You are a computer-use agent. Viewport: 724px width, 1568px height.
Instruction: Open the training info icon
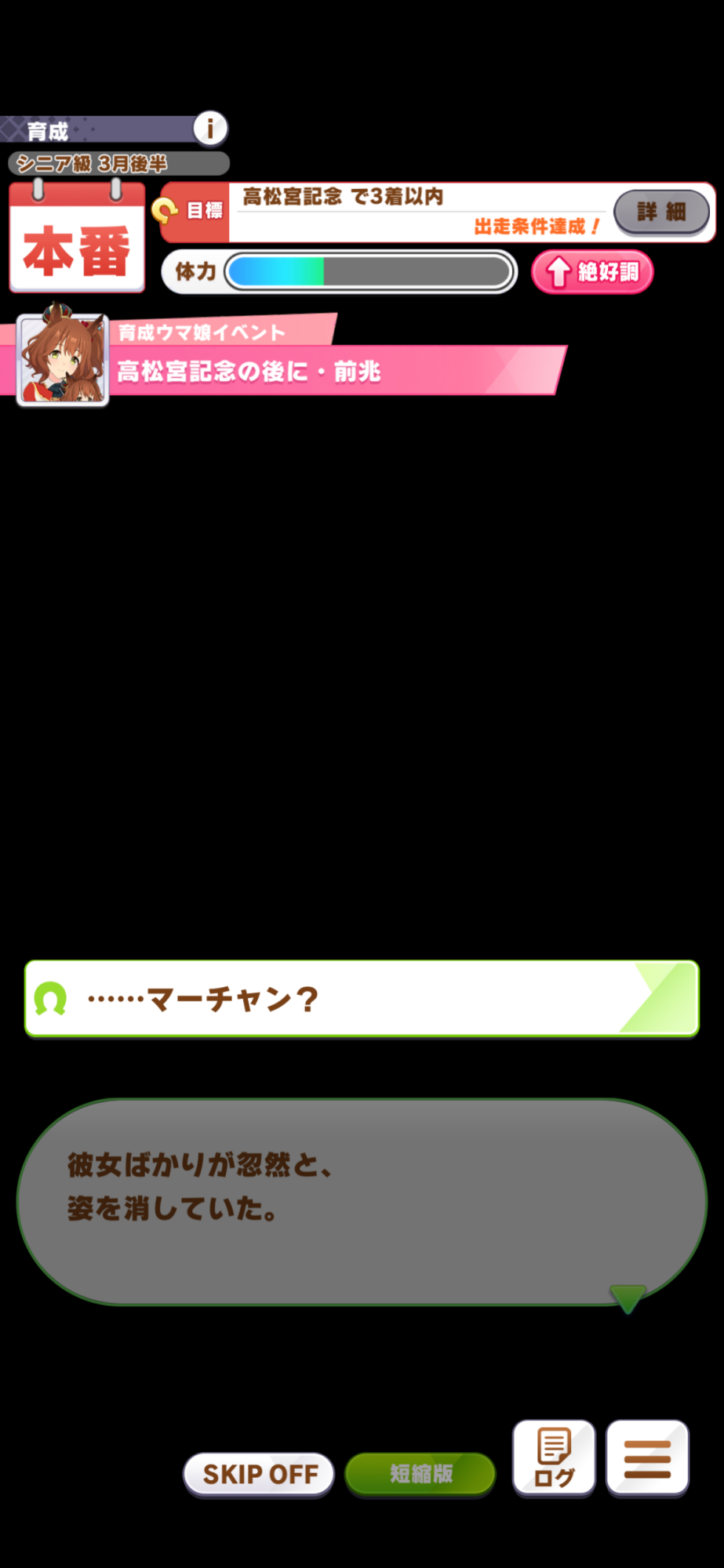pyautogui.click(x=210, y=128)
